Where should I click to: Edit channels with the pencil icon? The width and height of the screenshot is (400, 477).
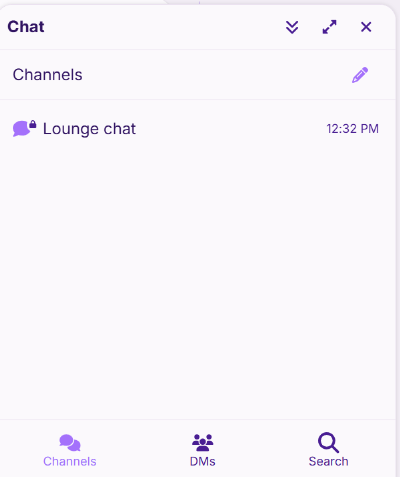tap(360, 75)
